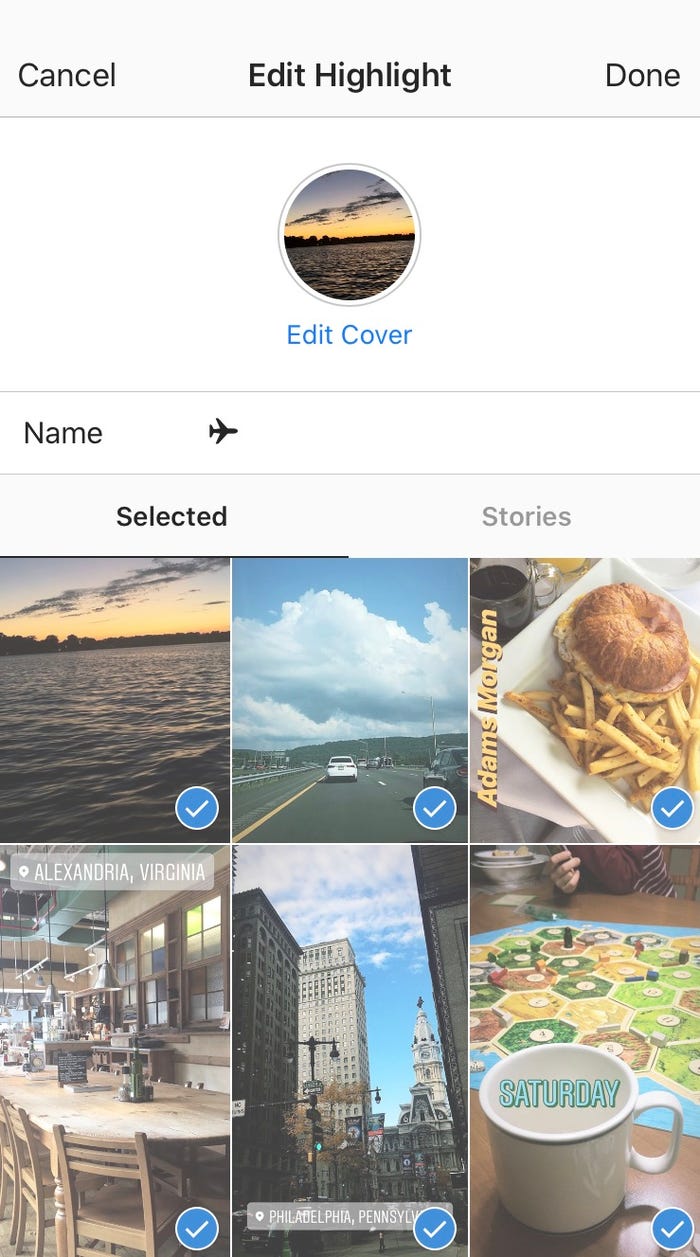Deselect the Adams Morgan sandwich story
Viewport: 700px width, 1257px height.
point(672,809)
